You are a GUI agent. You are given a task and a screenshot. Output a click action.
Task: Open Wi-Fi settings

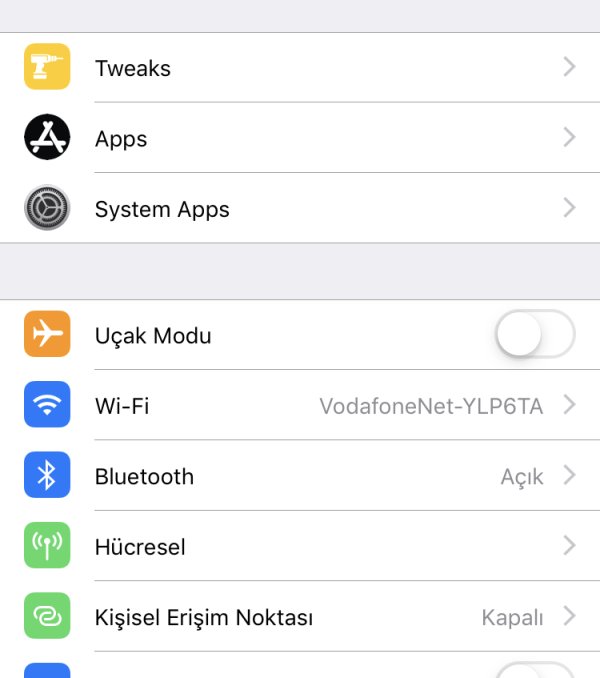click(x=300, y=405)
